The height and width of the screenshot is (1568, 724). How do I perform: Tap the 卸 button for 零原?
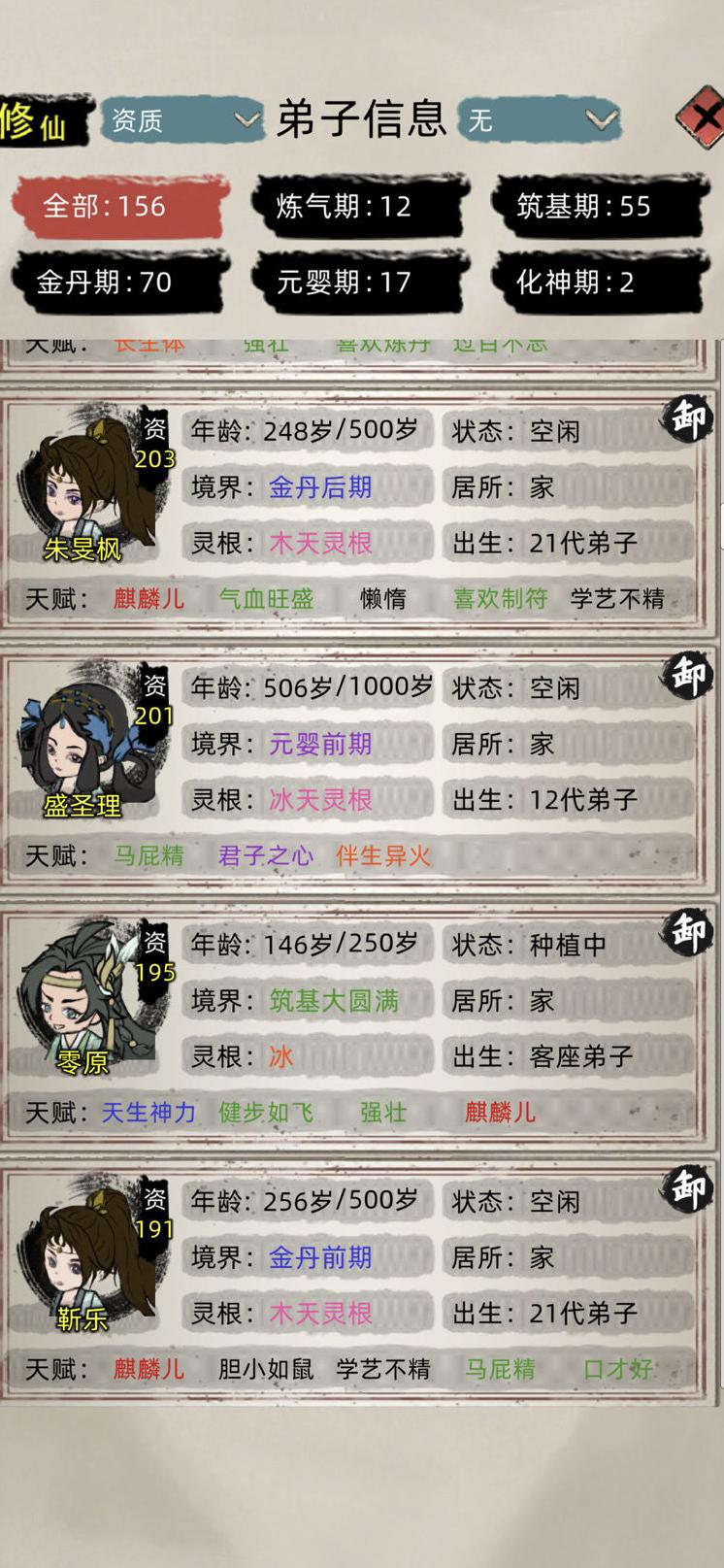(687, 933)
